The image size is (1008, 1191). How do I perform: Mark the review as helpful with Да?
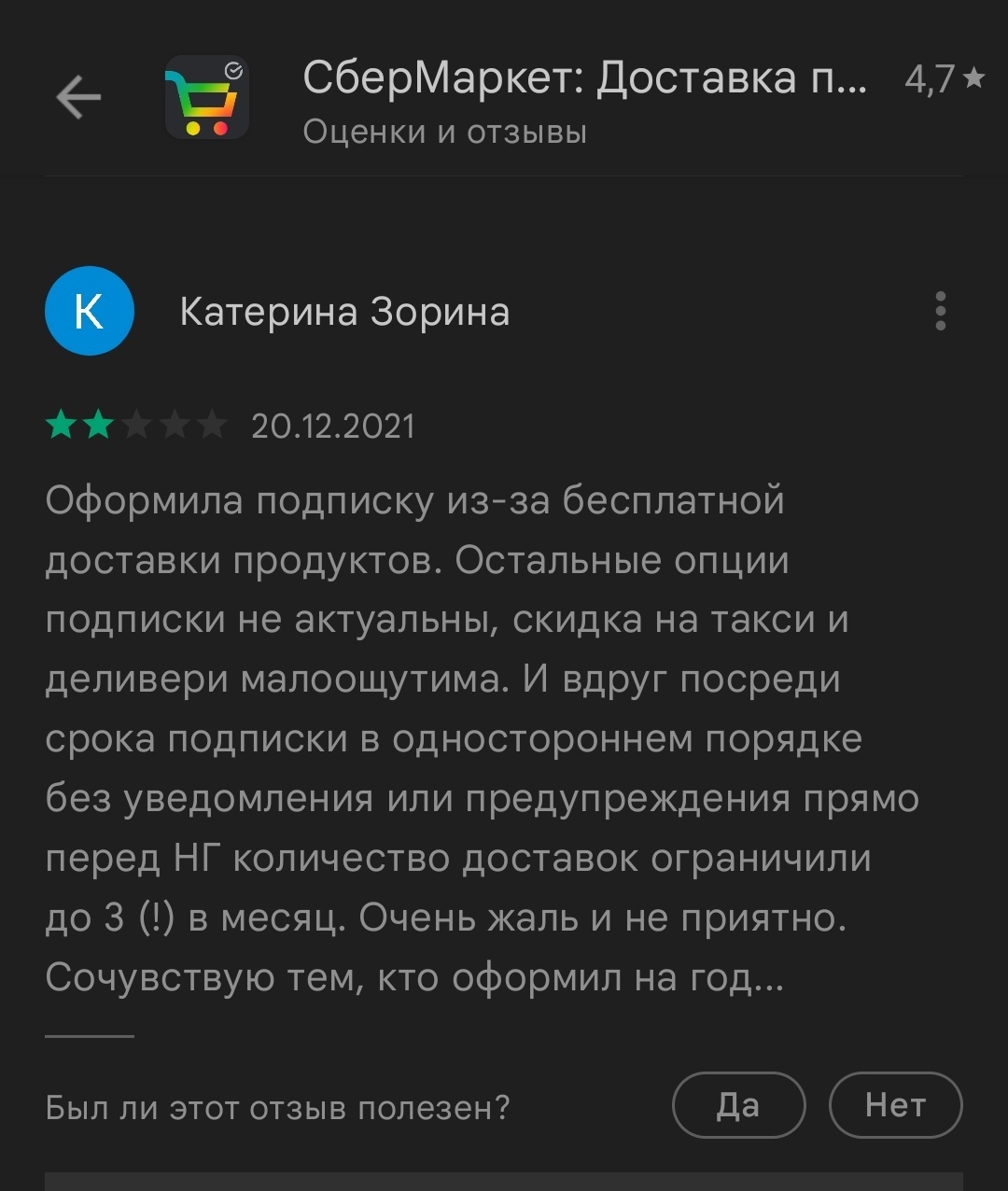click(x=738, y=1106)
